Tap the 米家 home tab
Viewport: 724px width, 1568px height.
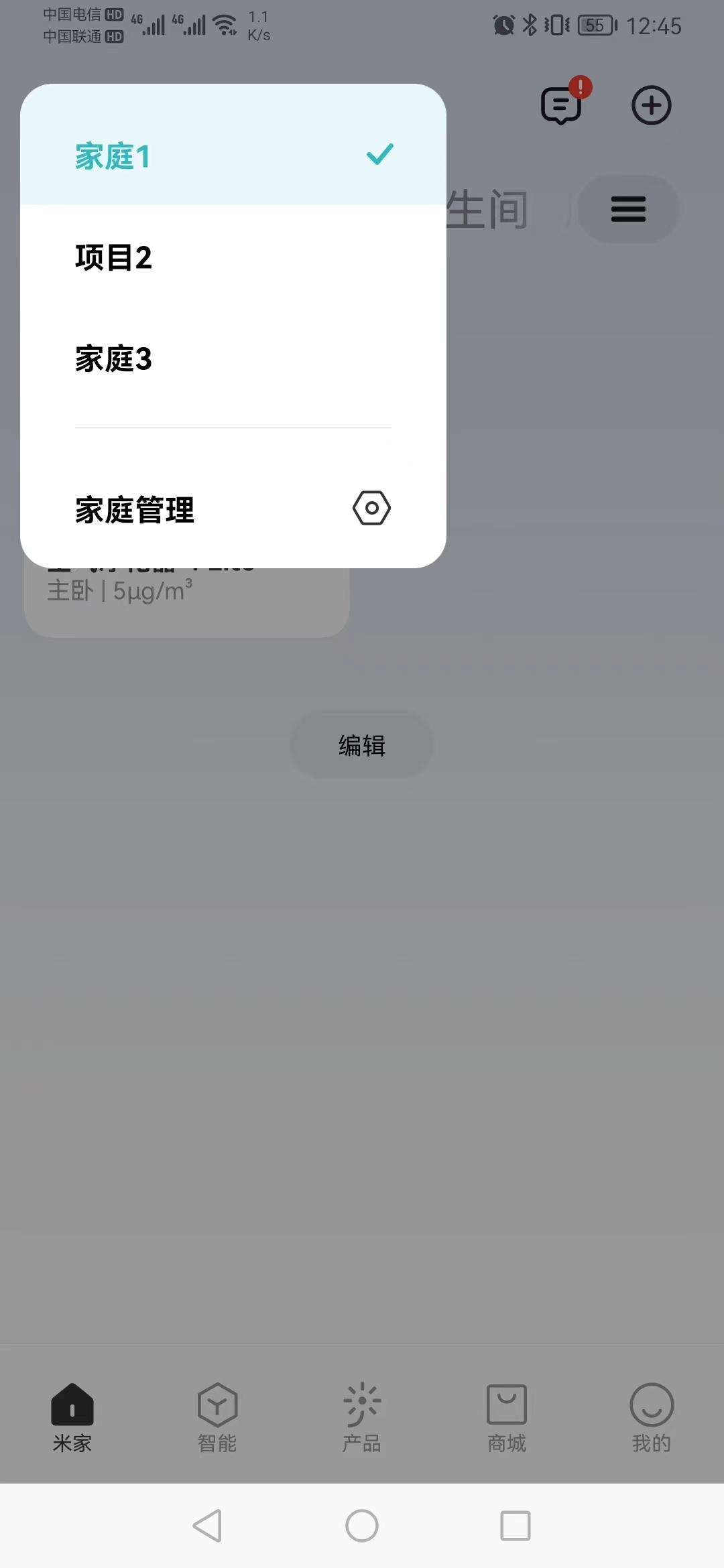click(x=72, y=1418)
